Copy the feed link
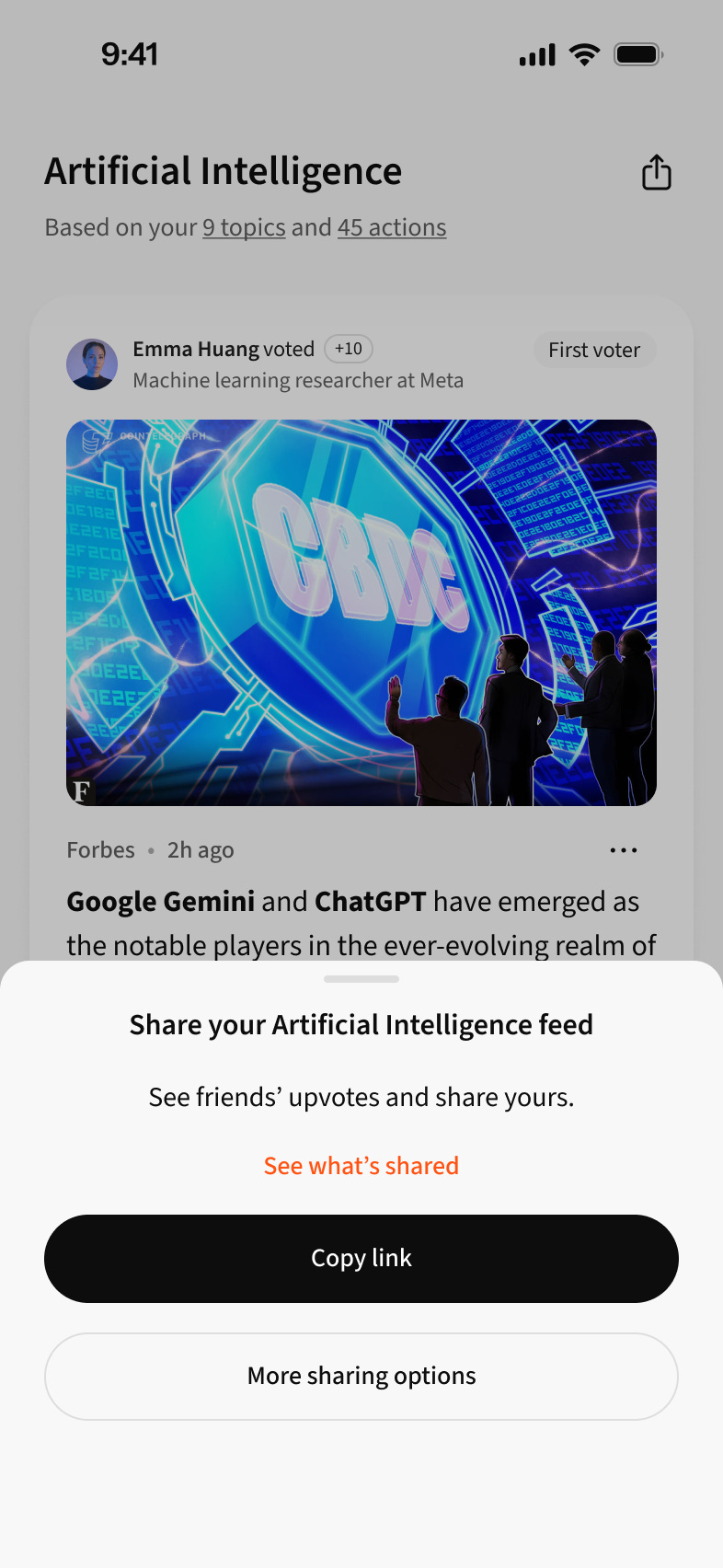Image resolution: width=723 pixels, height=1568 pixels. 361,1258
